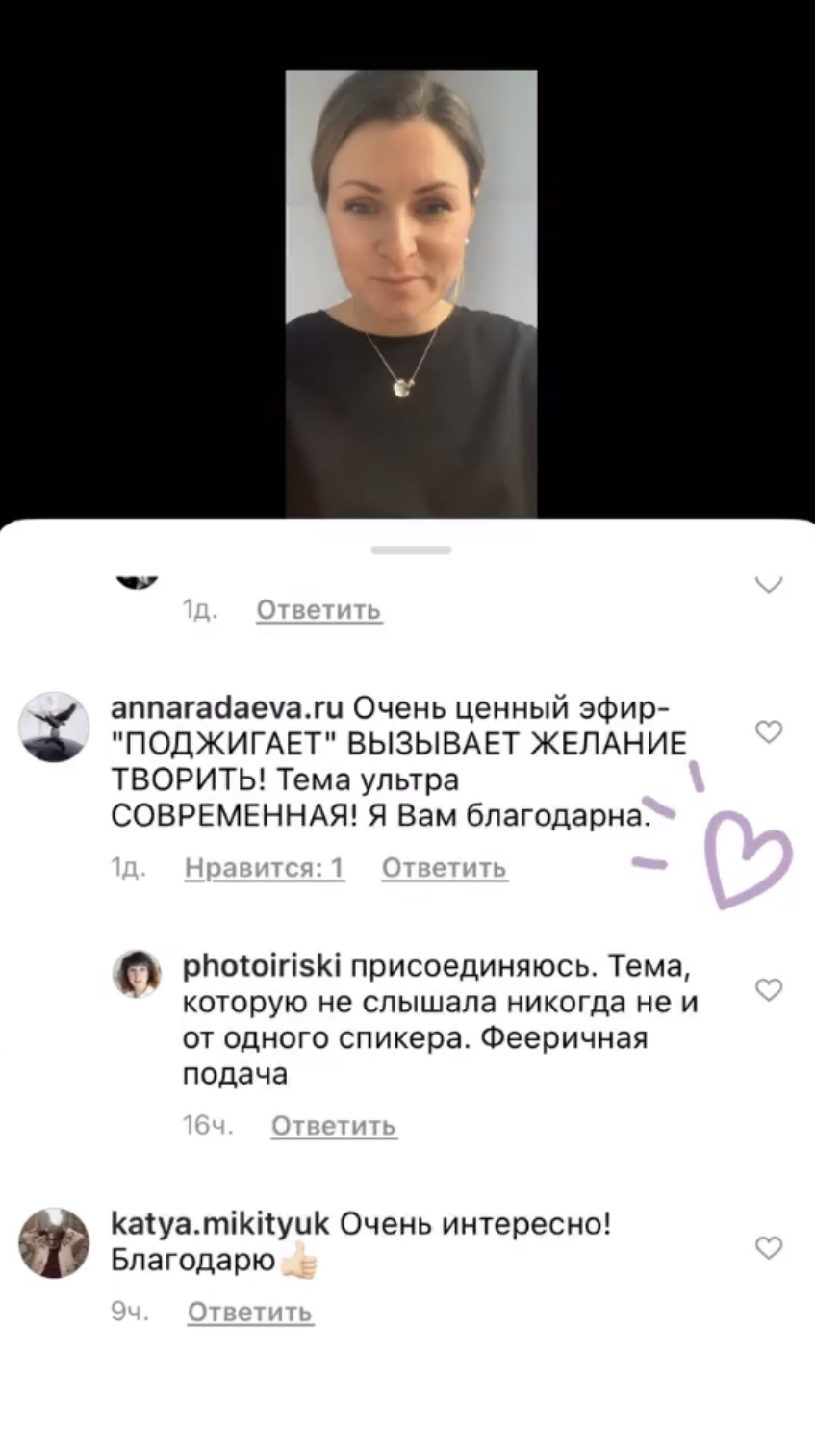815x1456 pixels.
Task: Like the comment by annaradaeva.ru
Action: [768, 732]
